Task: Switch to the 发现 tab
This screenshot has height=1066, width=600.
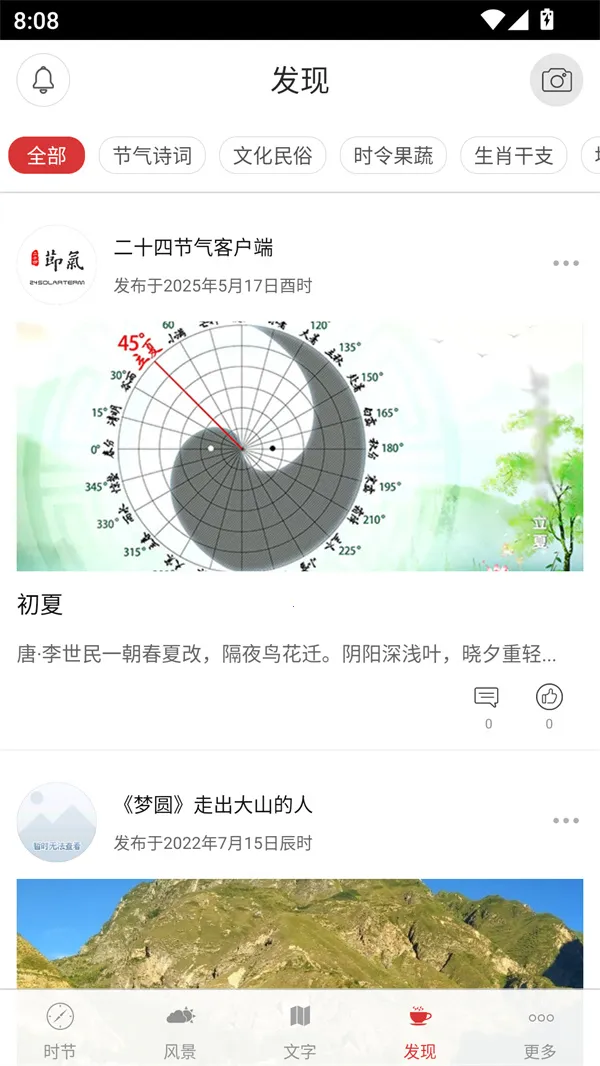Action: [x=420, y=1030]
